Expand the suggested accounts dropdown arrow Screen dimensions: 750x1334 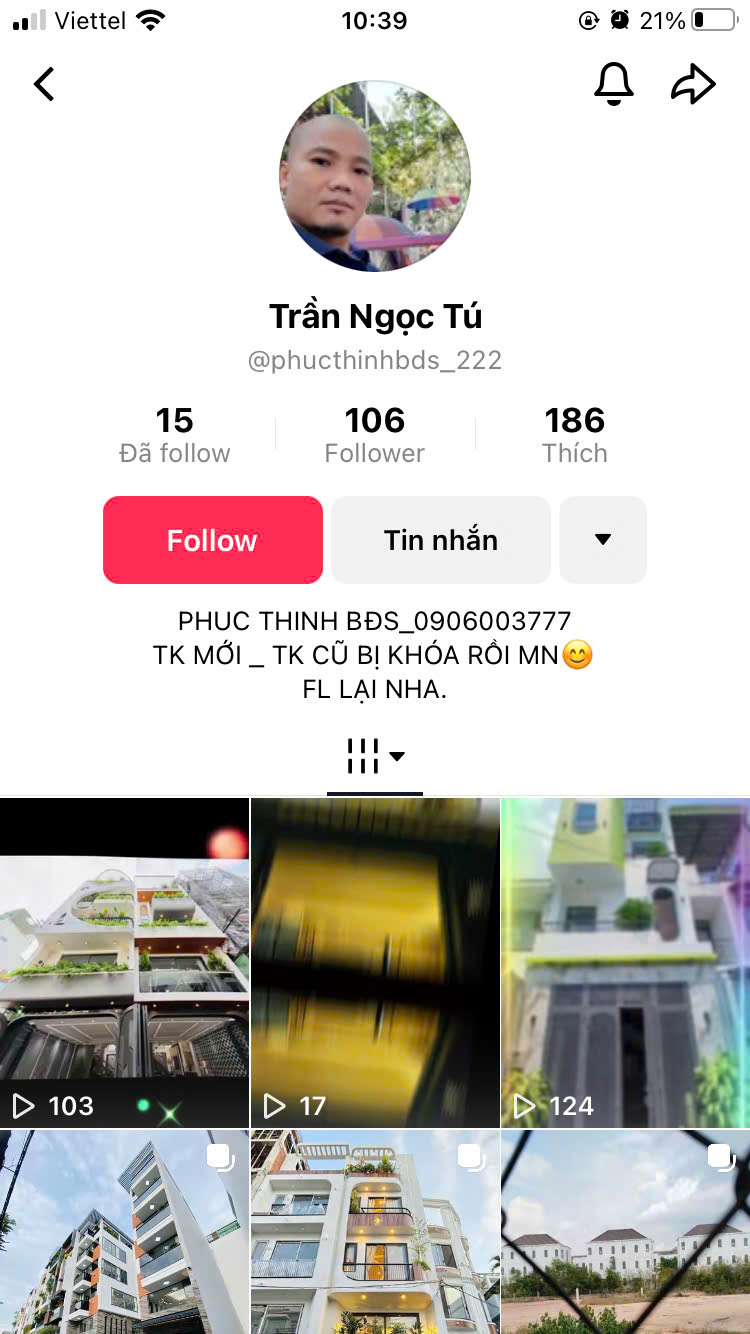click(603, 540)
